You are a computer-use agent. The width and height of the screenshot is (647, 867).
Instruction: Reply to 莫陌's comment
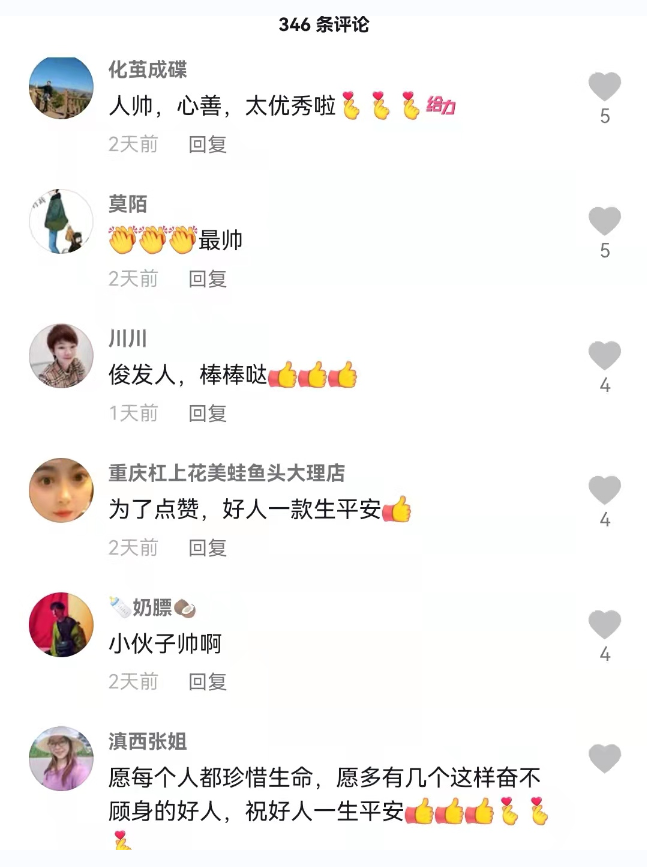208,278
